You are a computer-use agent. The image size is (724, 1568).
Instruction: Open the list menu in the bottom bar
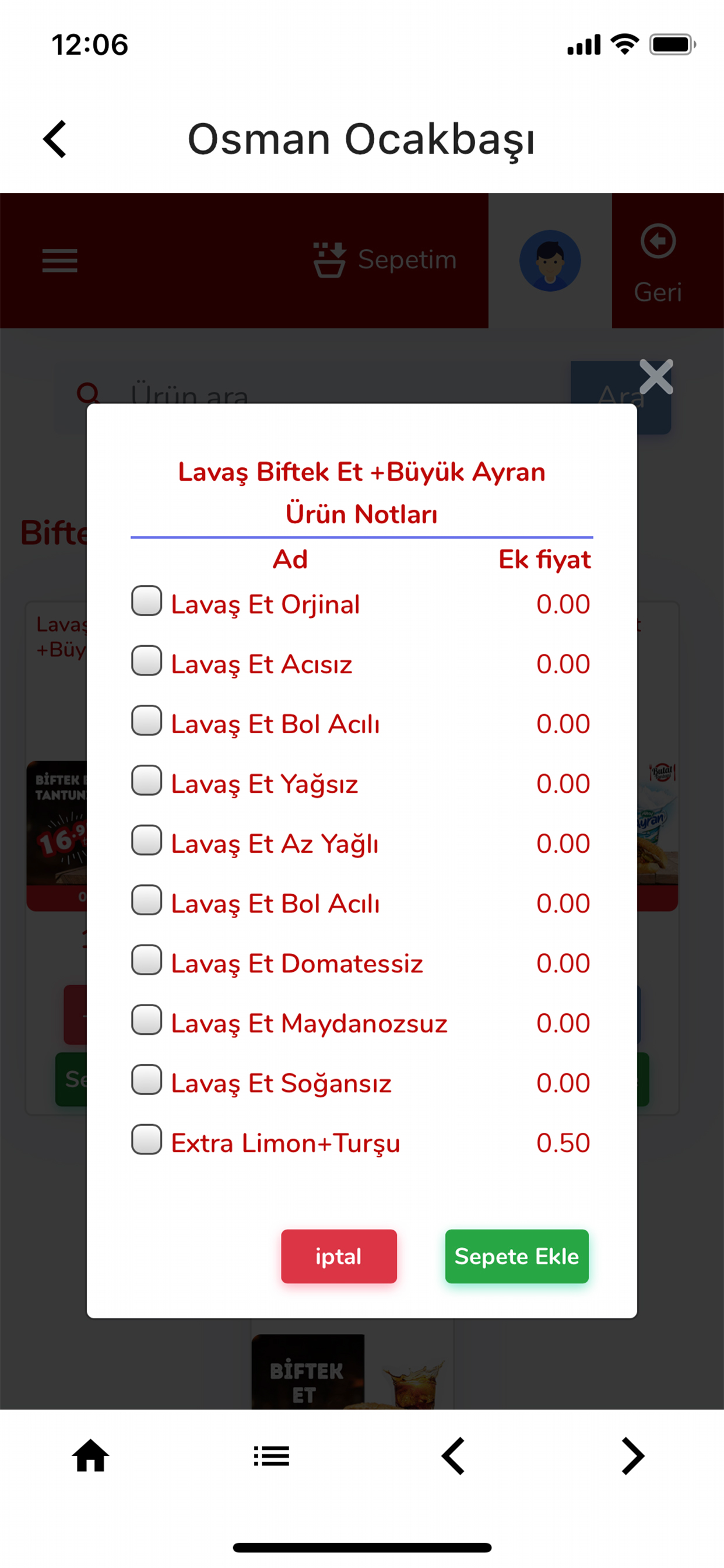coord(271,1456)
